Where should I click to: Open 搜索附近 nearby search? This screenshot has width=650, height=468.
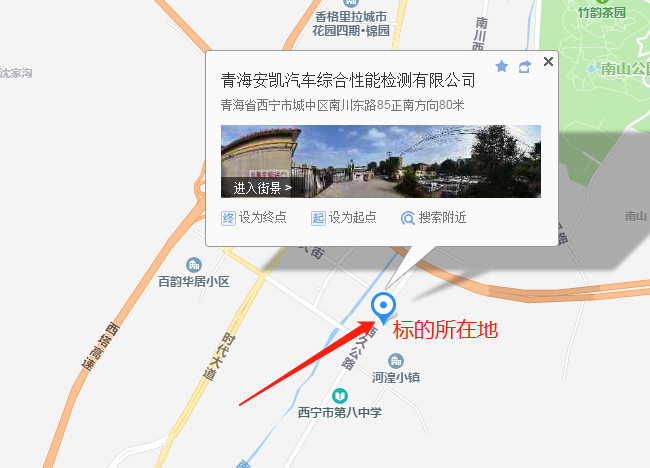[x=434, y=218]
